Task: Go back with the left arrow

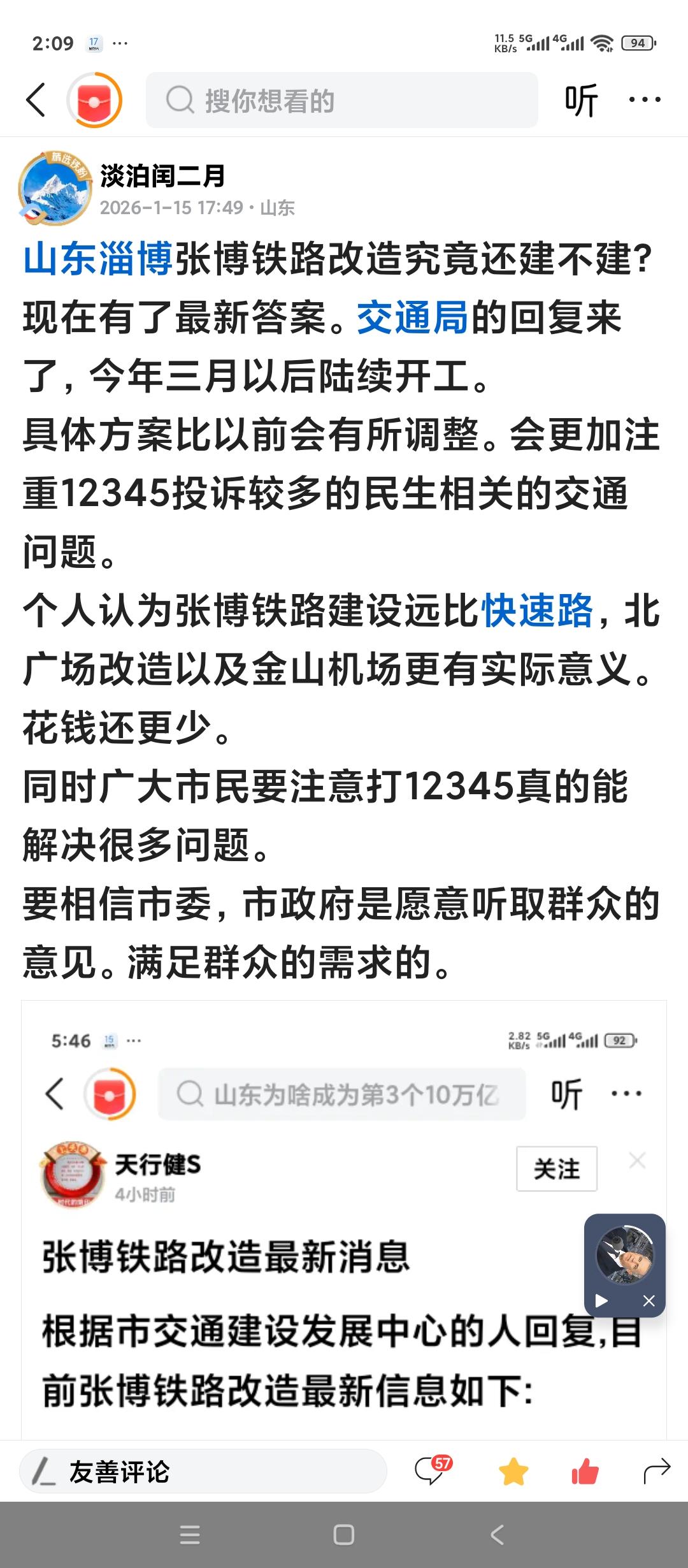Action: click(36, 99)
